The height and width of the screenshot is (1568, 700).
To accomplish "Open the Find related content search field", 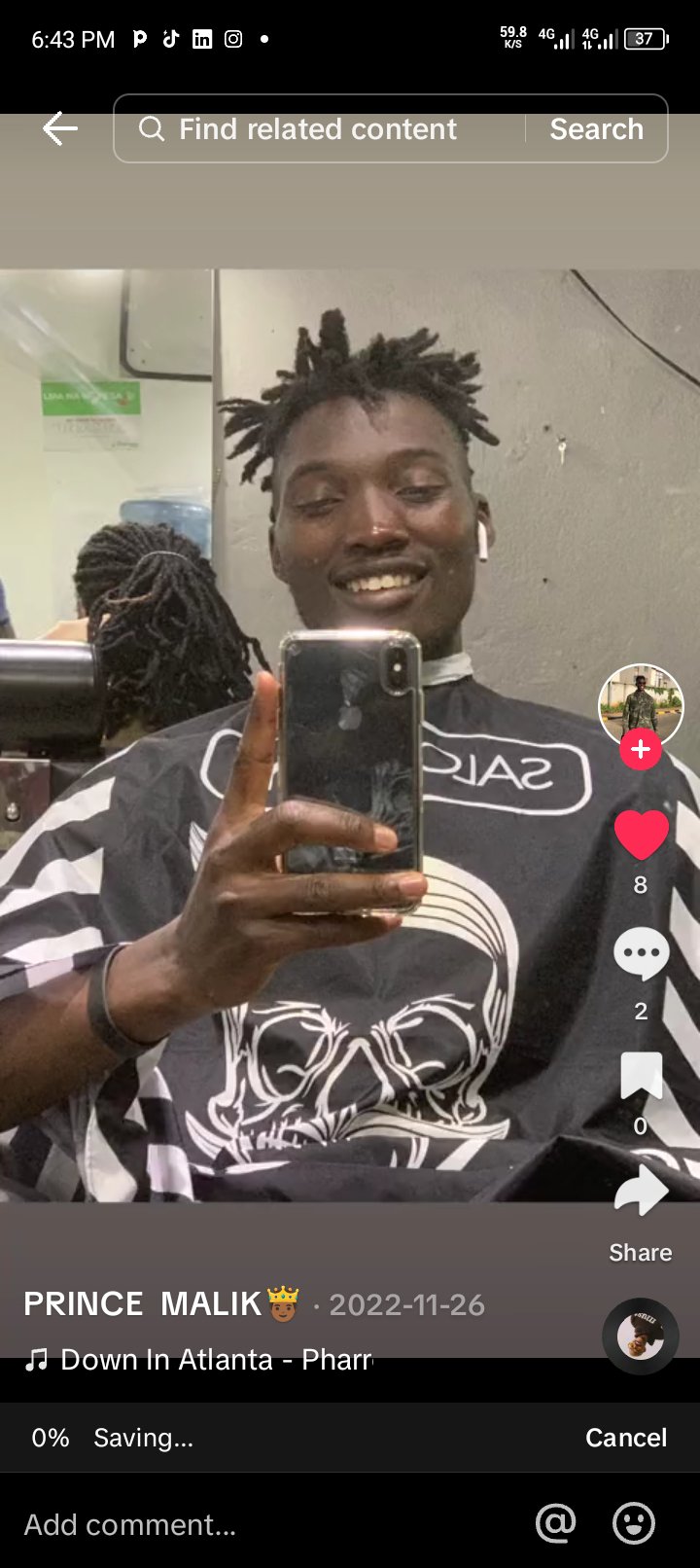I will point(317,128).
